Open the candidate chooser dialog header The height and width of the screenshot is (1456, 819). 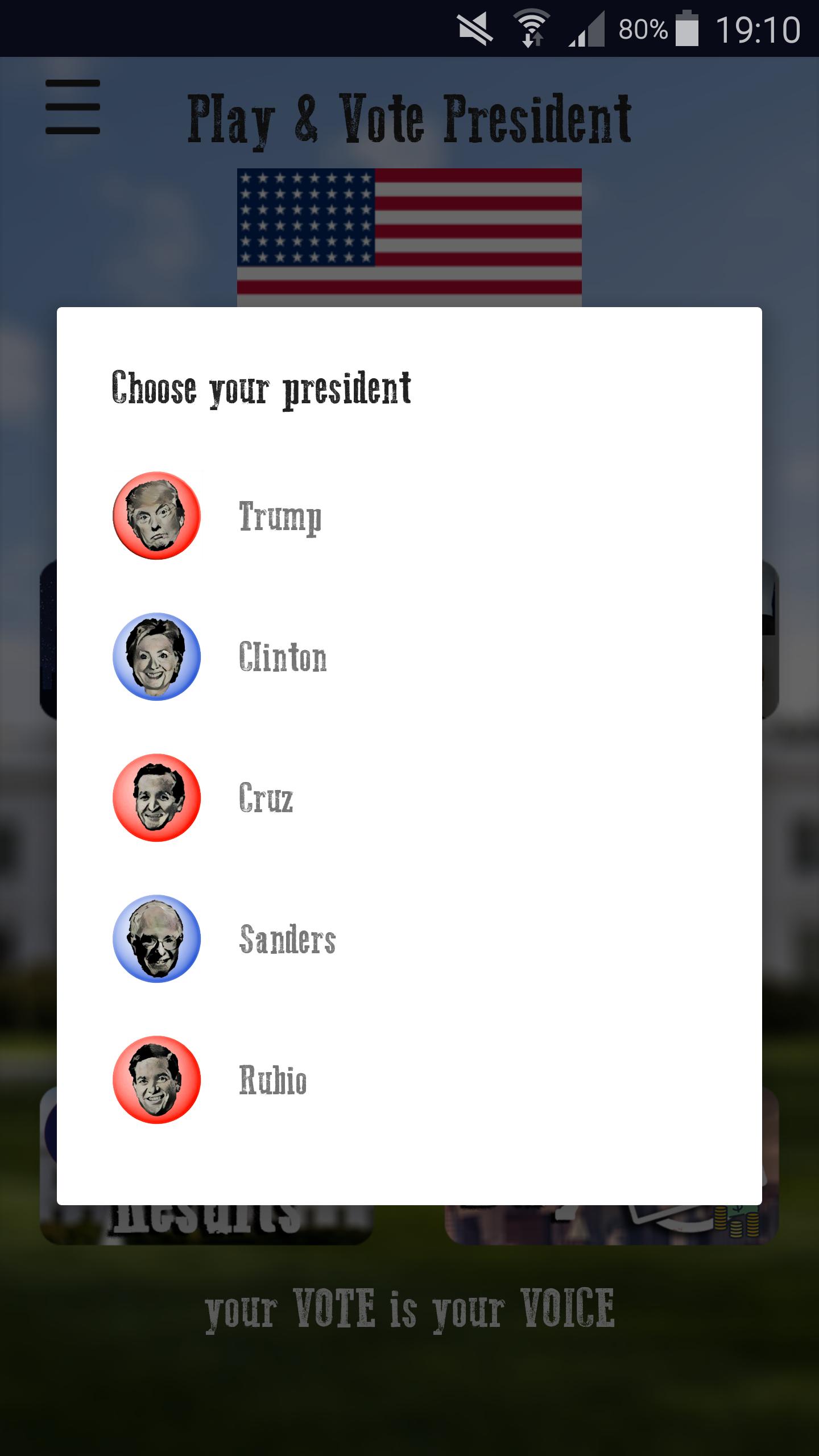262,387
